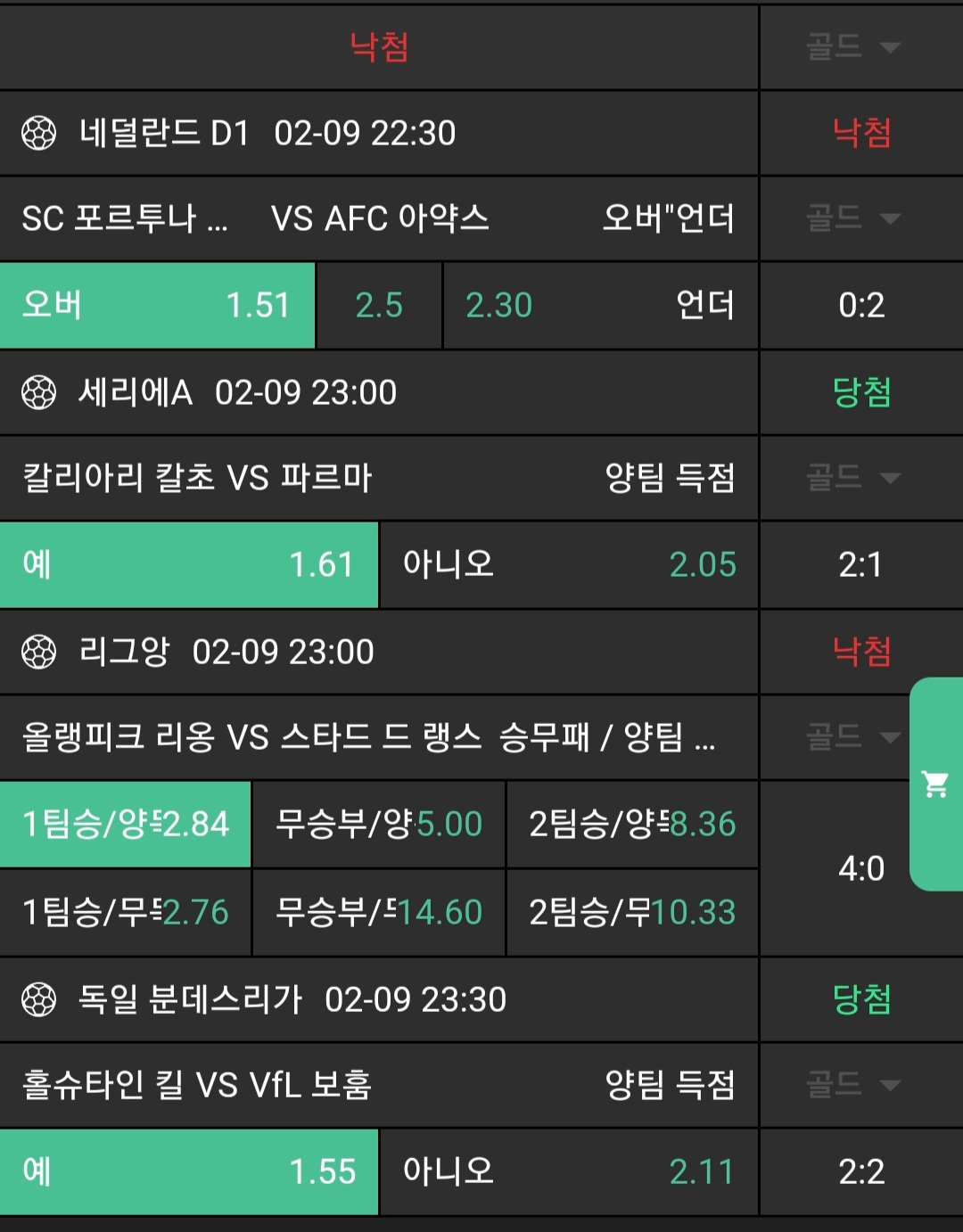
Task: Open 골드 dropdown for 홀슈타인 킬 match
Action: click(x=853, y=1084)
